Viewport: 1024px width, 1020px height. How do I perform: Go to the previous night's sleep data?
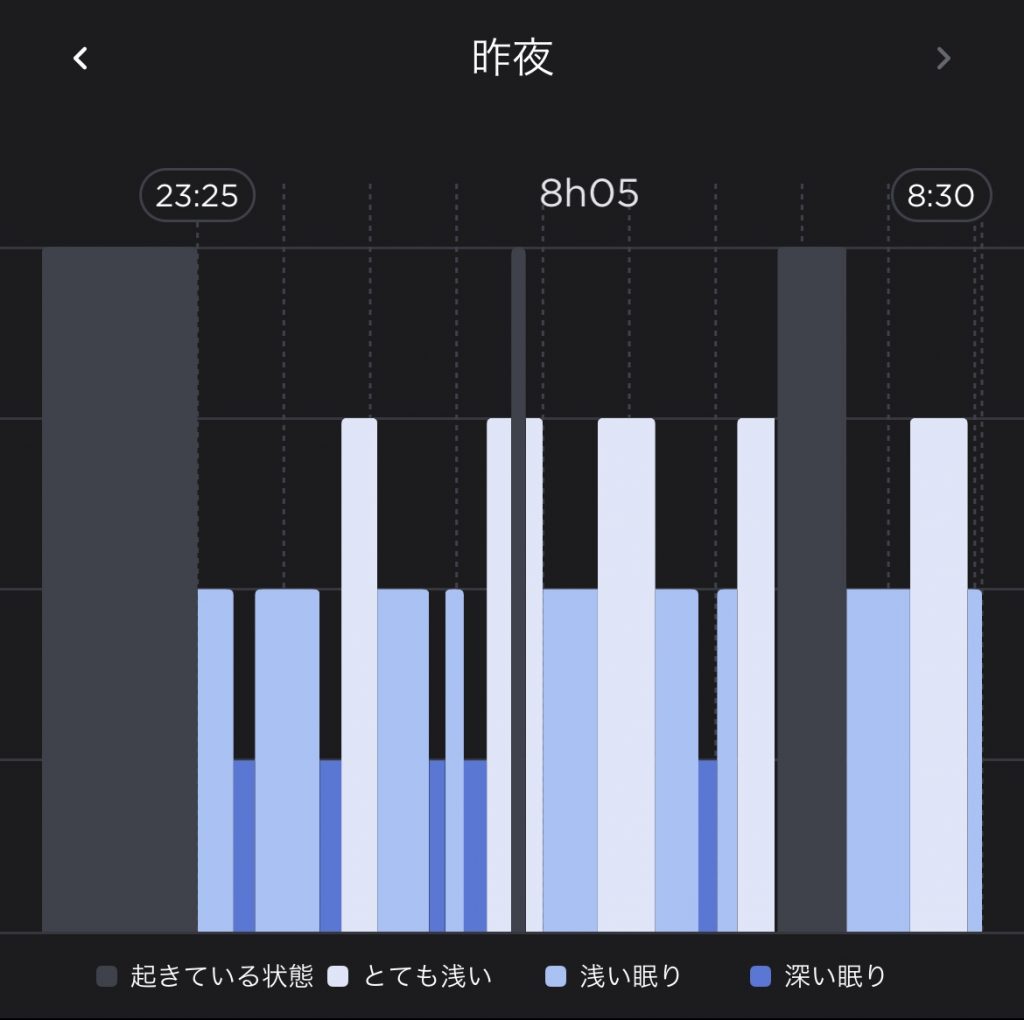pyautogui.click(x=81, y=59)
